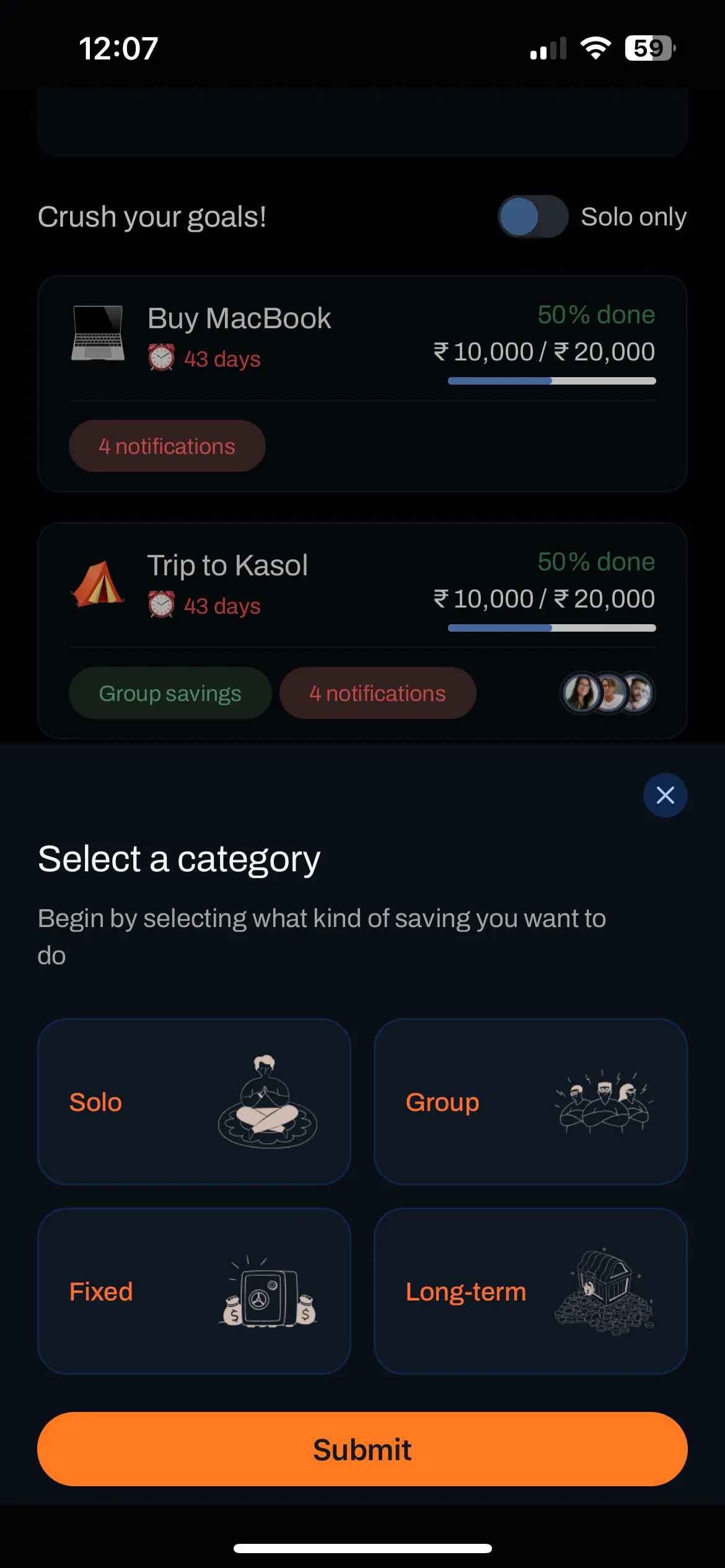Viewport: 725px width, 1568px height.
Task: Click the treasure chest icon in Long-term card
Action: [604, 1291]
